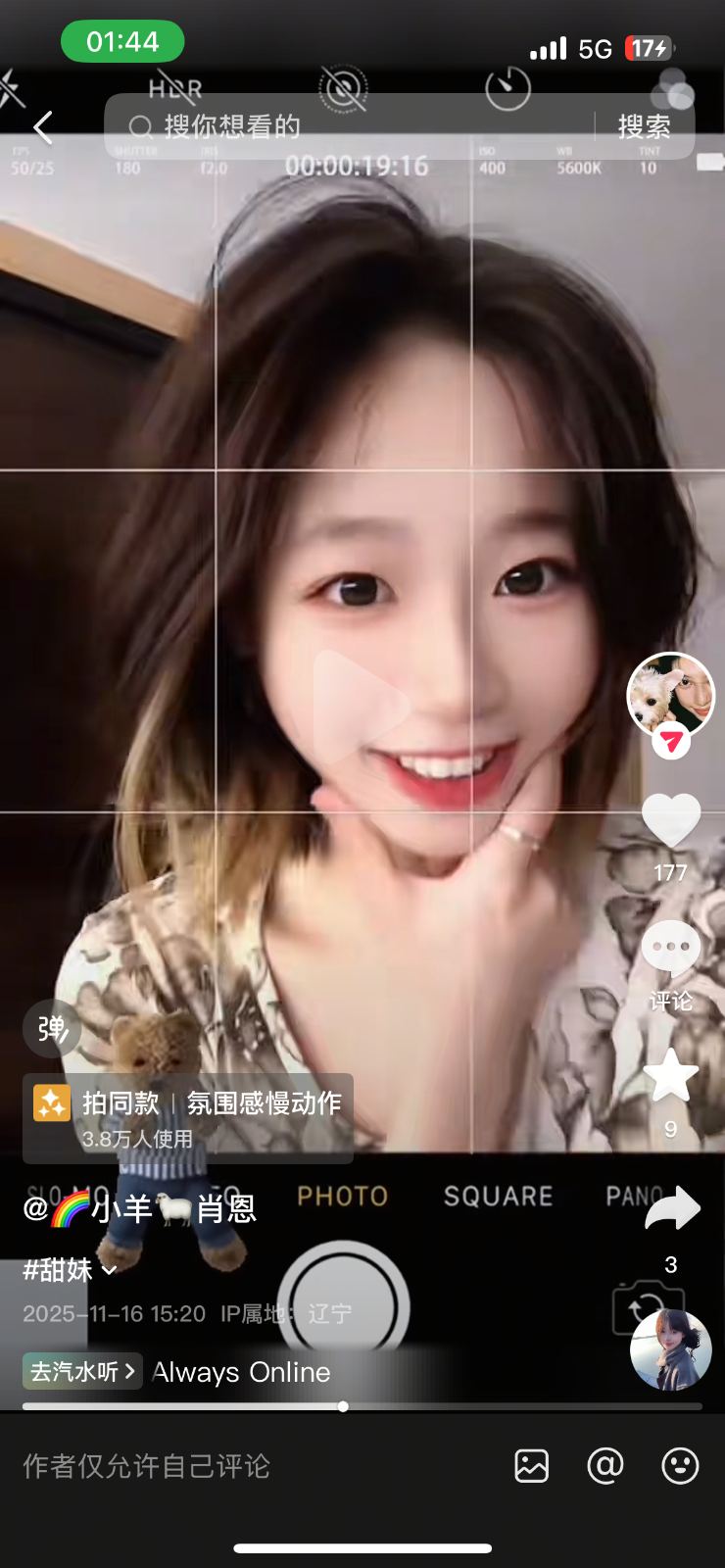Share this video via the arrow

tap(672, 1209)
